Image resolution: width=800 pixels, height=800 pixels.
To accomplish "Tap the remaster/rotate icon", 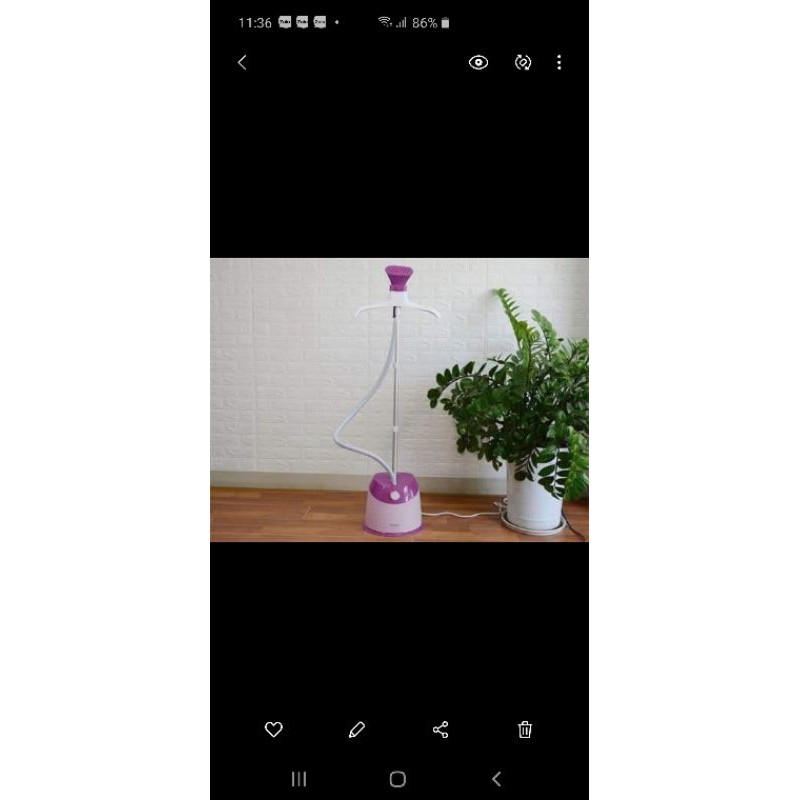I will pyautogui.click(x=523, y=62).
